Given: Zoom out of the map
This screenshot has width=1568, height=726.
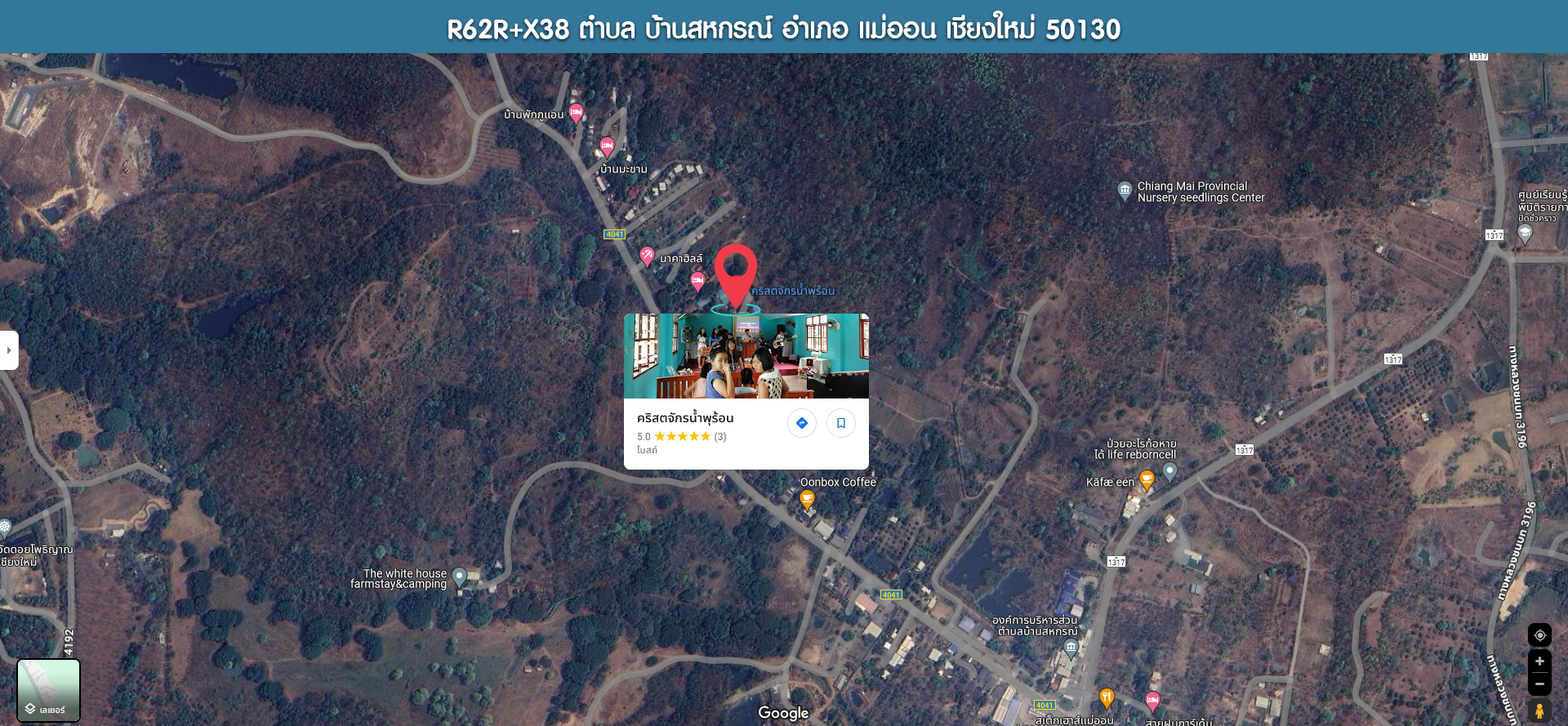Looking at the screenshot, I should click(1539, 684).
